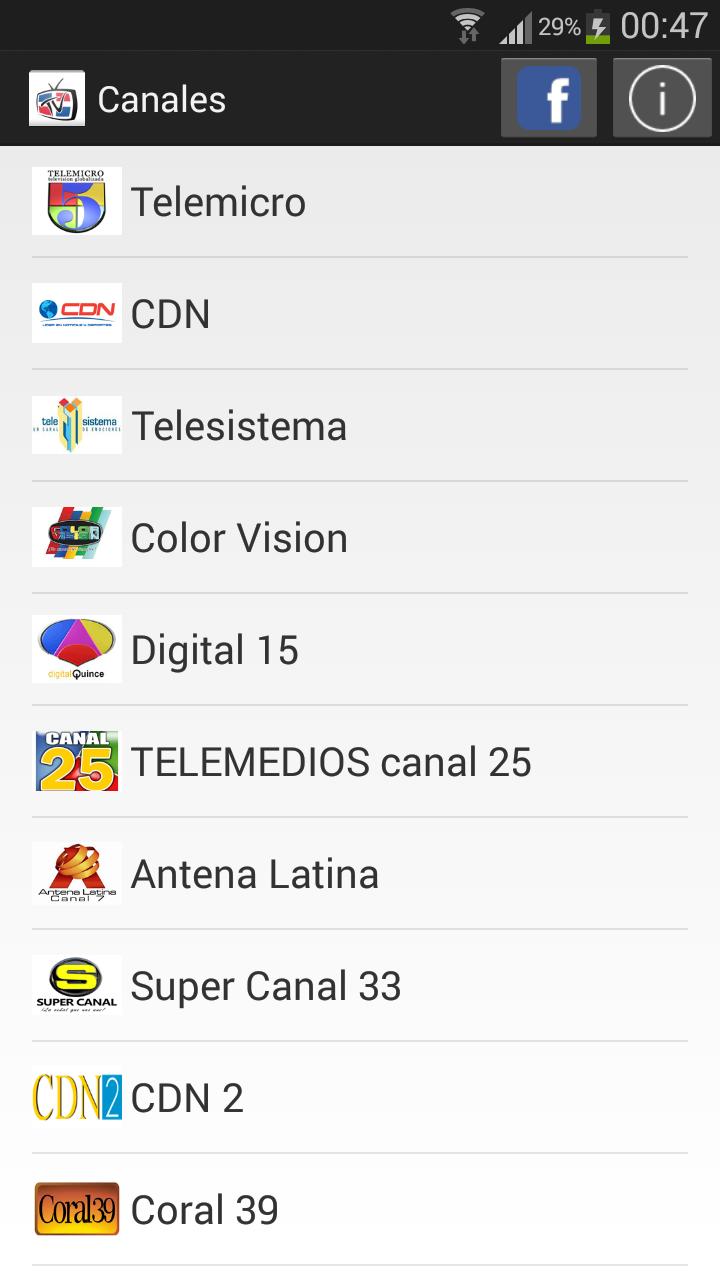Choose Antena Latina channel

(x=360, y=873)
